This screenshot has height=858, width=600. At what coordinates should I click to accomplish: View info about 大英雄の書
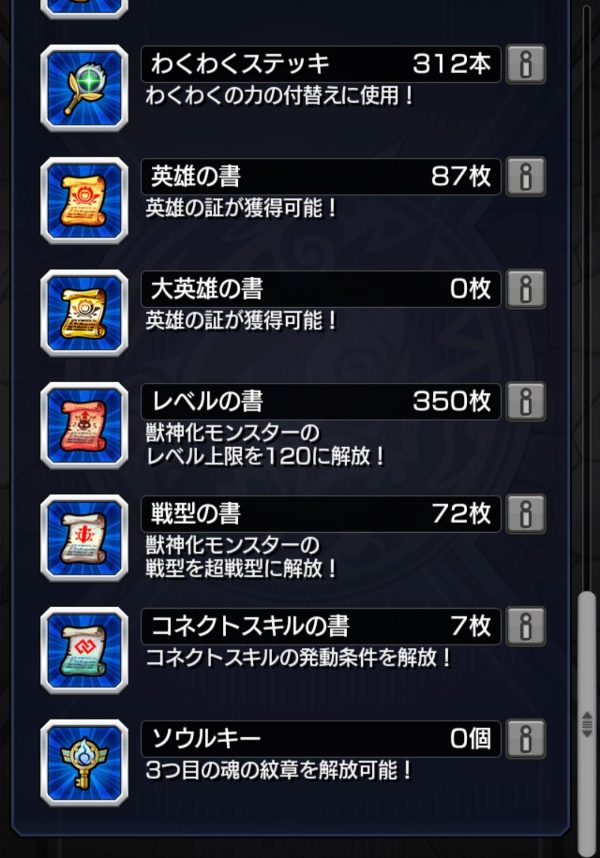[x=526, y=289]
